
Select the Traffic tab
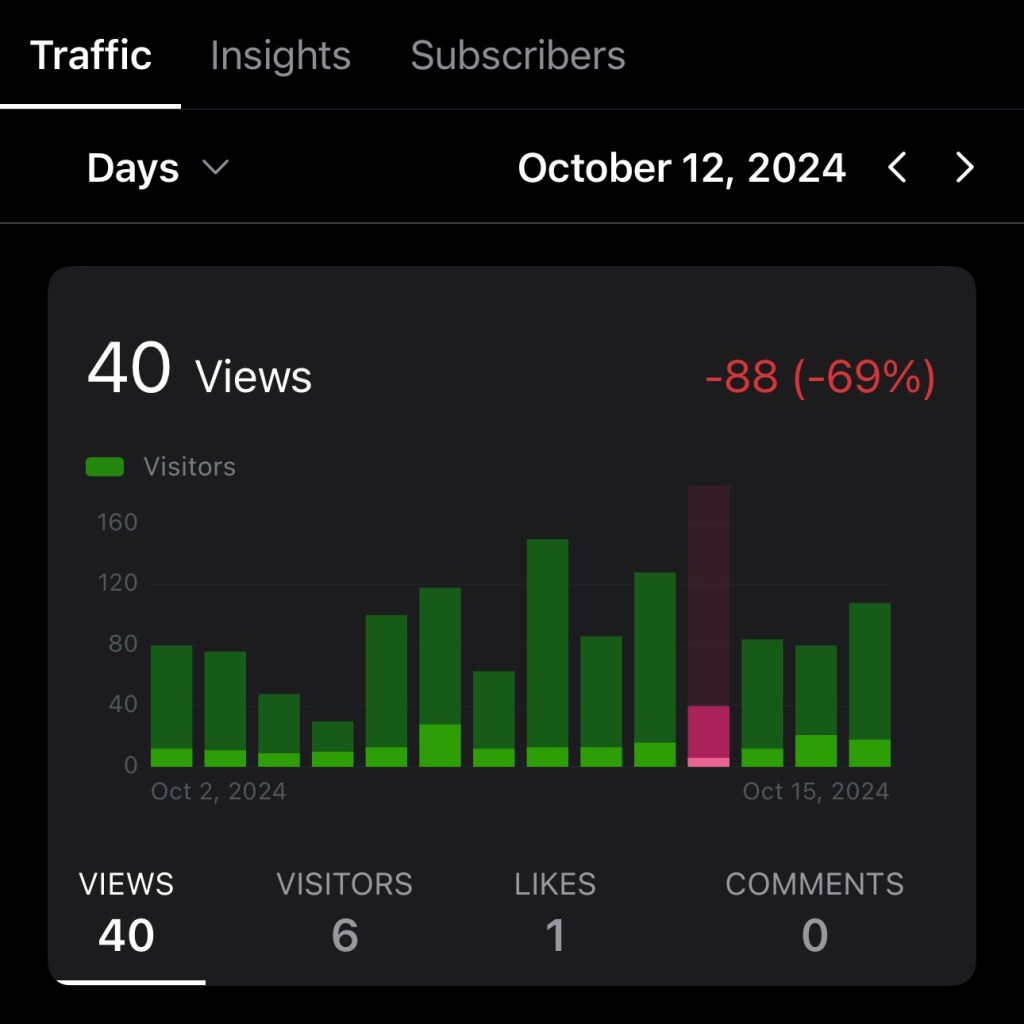tap(91, 56)
